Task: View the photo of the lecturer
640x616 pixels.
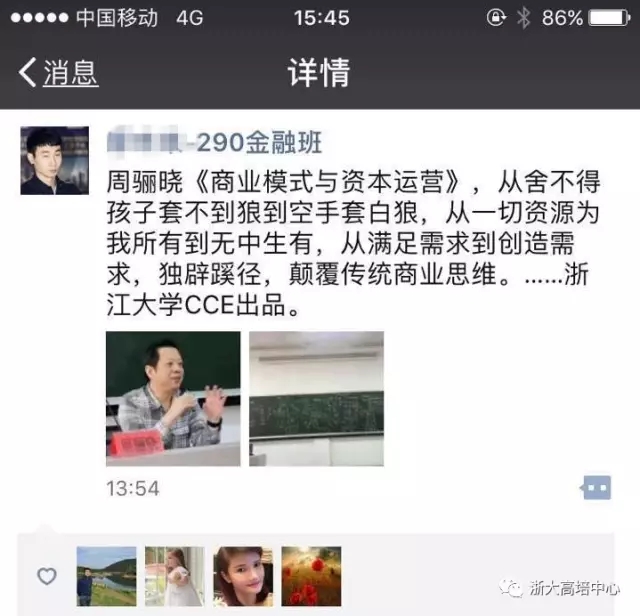Action: click(173, 398)
